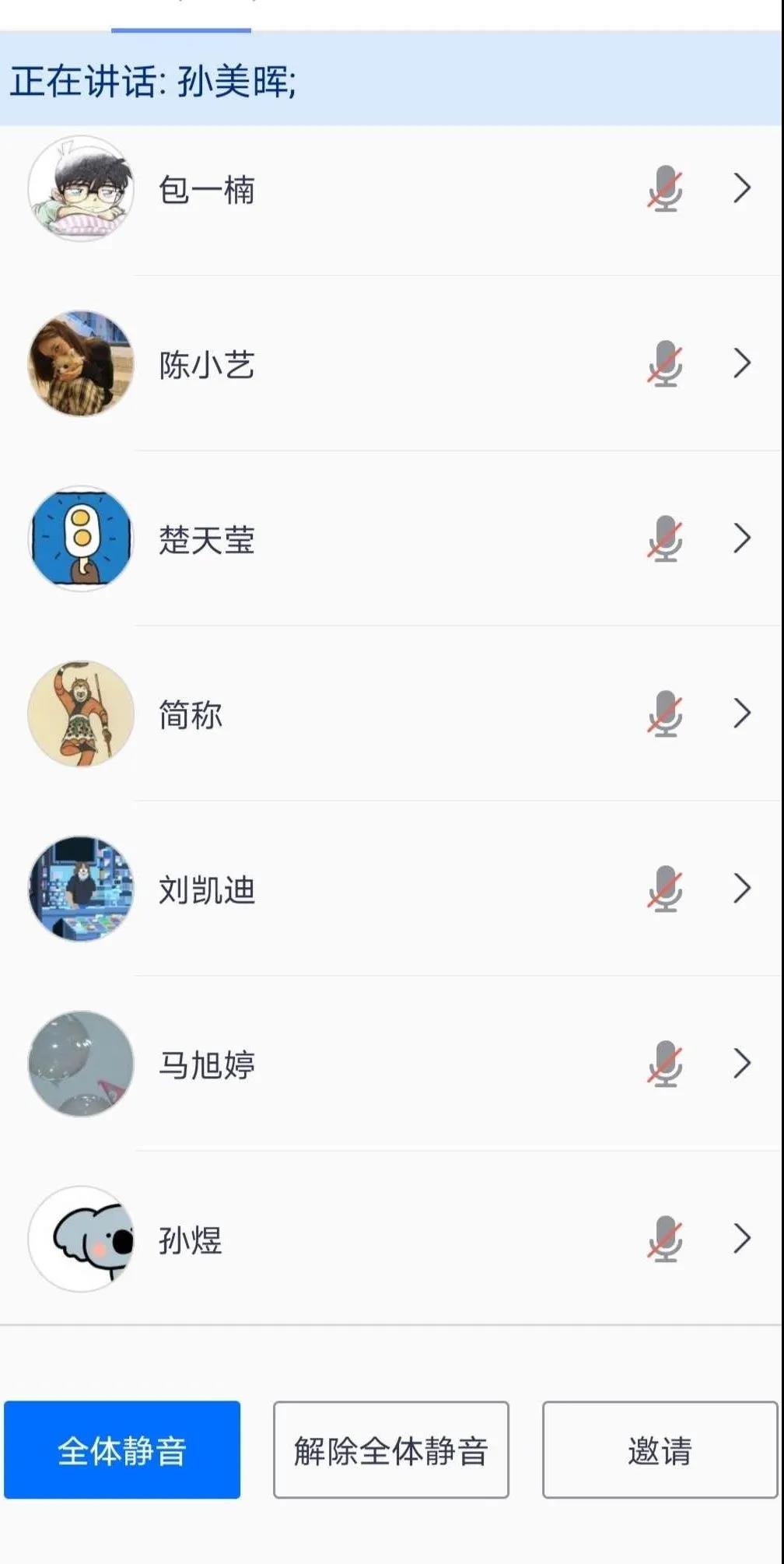Tap the microphone icon for 刘凯迪

coord(665,889)
